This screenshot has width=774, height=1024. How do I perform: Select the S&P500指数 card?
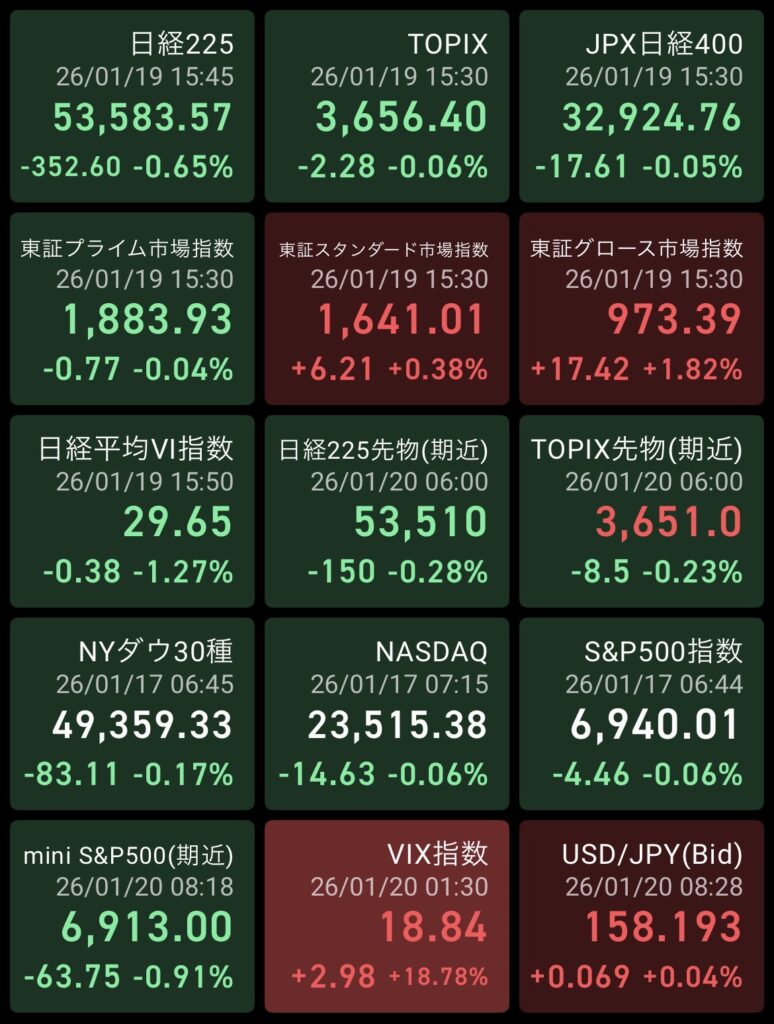click(641, 713)
